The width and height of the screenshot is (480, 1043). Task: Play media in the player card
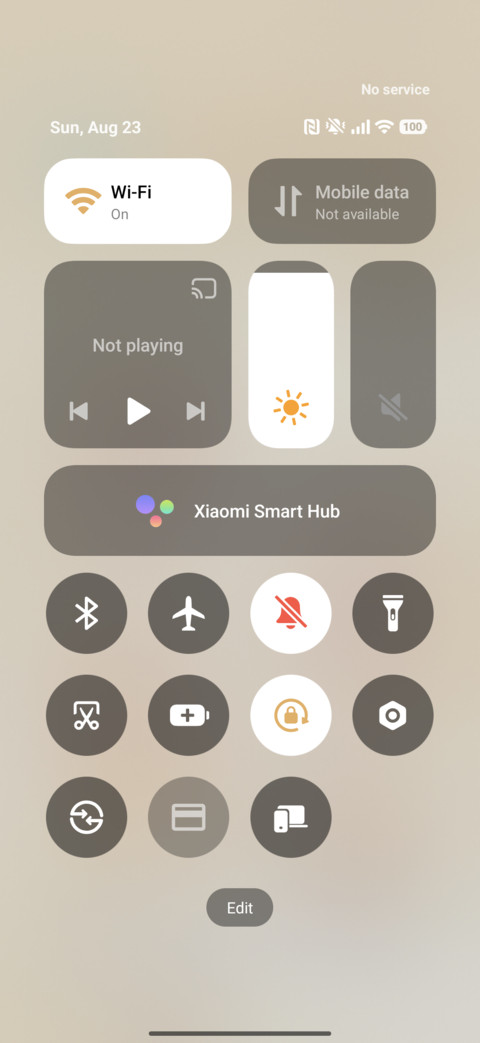[138, 411]
